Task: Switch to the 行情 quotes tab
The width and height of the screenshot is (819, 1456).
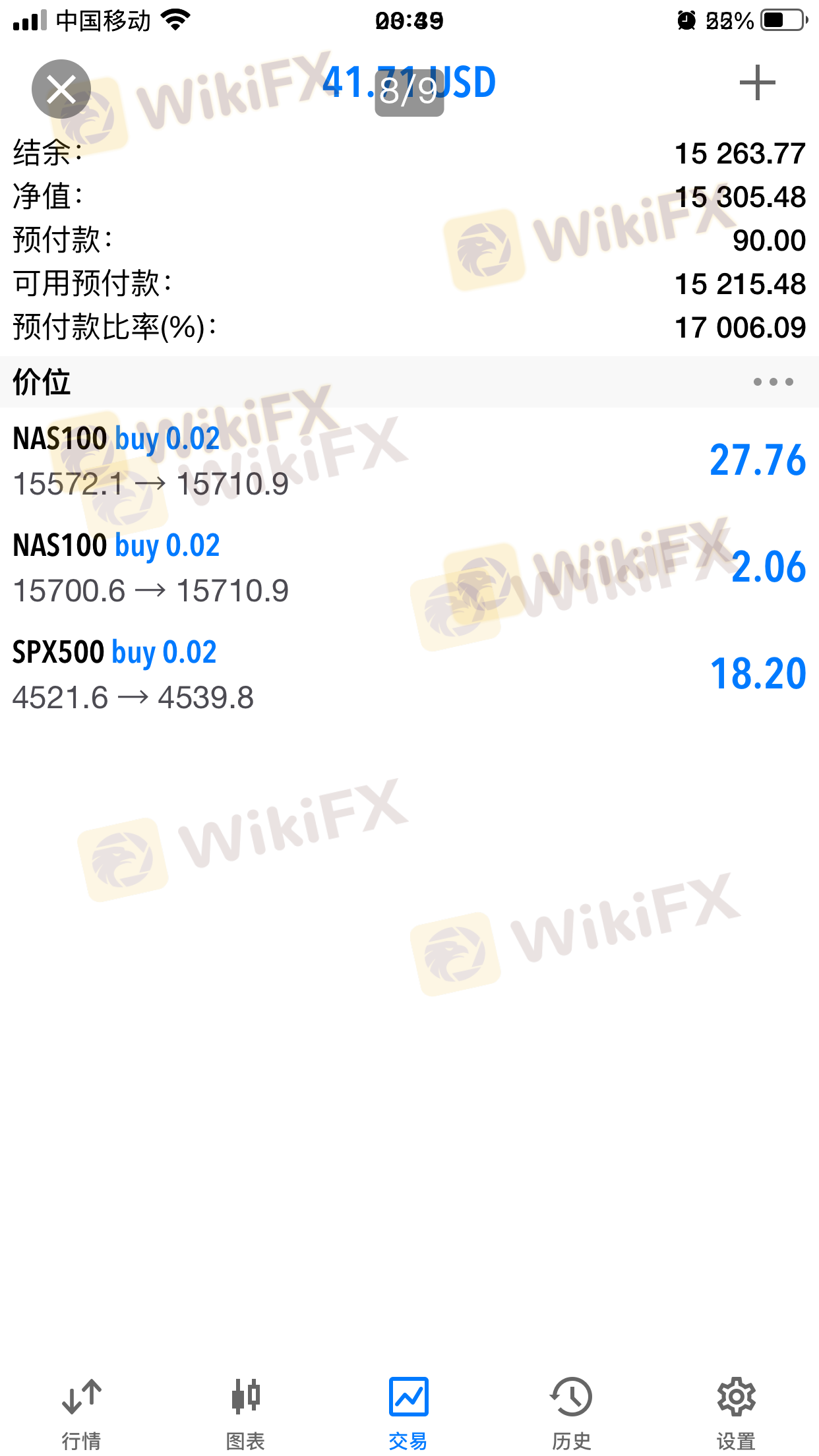Action: (x=82, y=1411)
